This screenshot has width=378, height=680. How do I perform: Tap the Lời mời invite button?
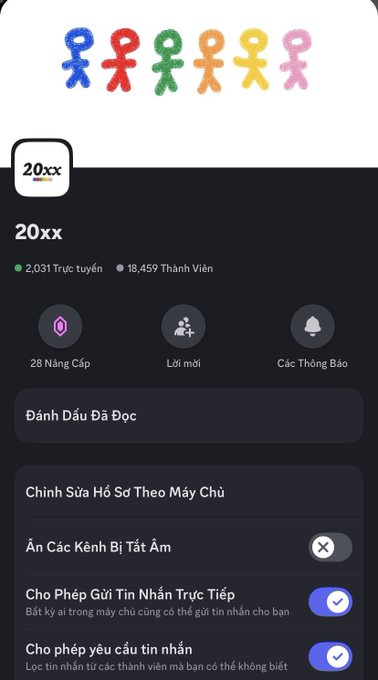click(x=183, y=327)
